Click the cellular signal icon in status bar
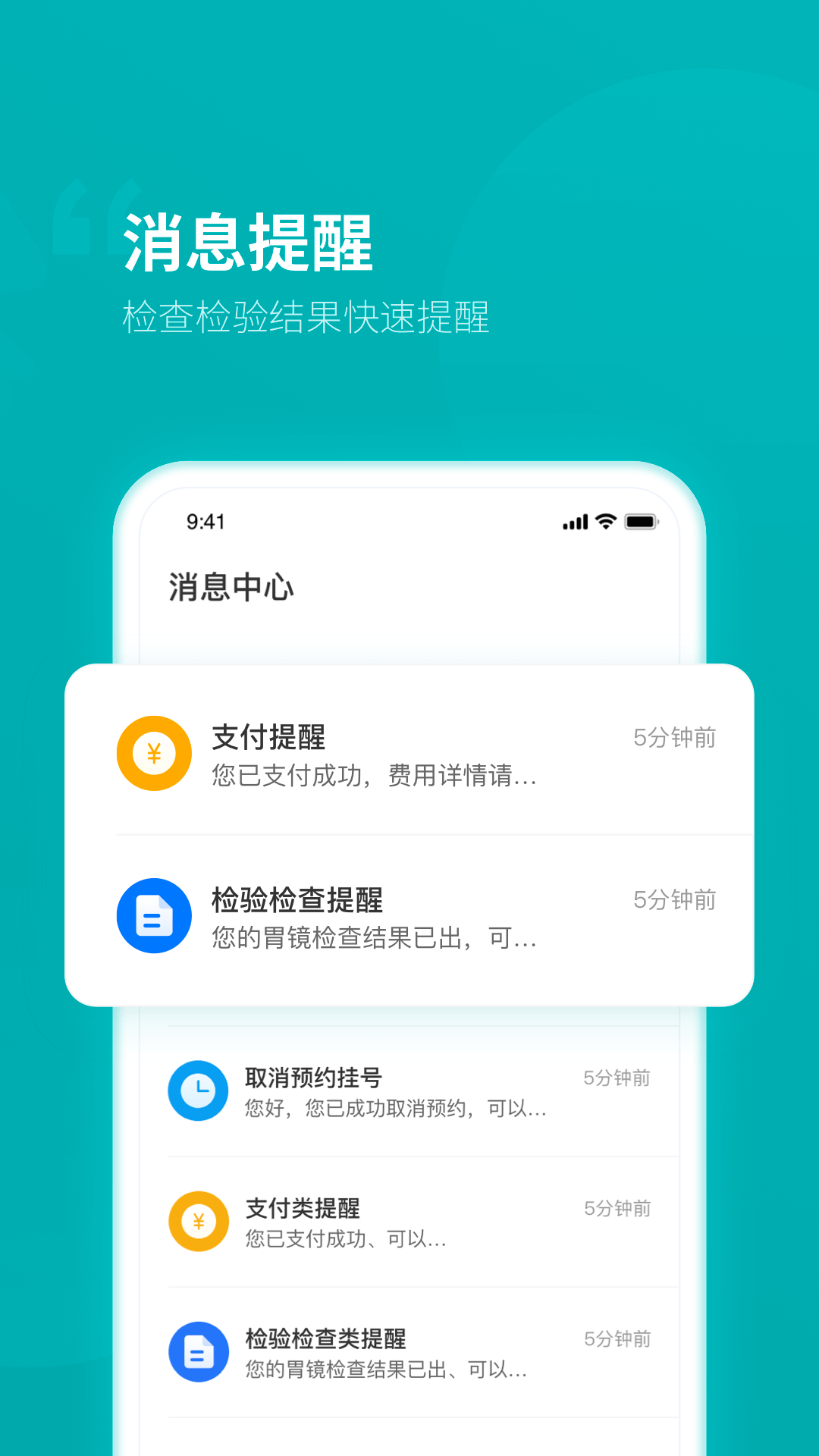 pyautogui.click(x=575, y=522)
